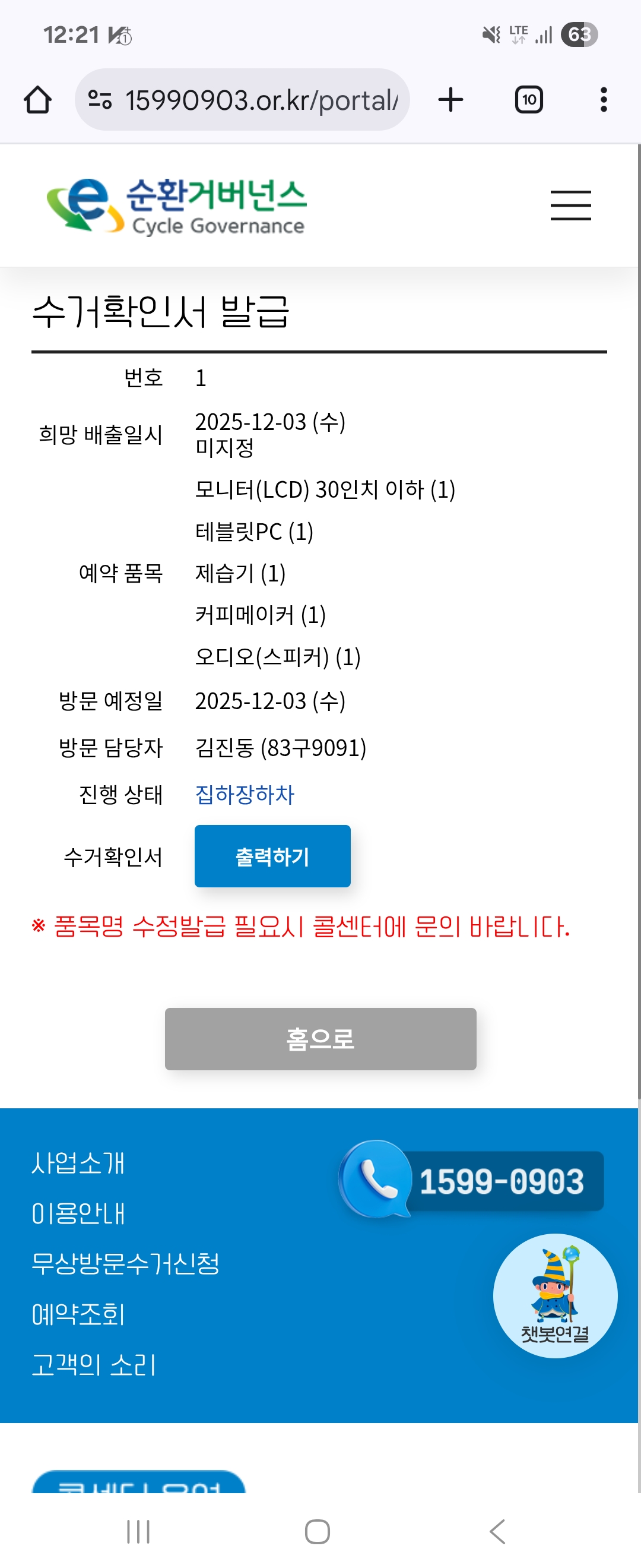Call the 1599-0903 phone number

(x=471, y=1180)
